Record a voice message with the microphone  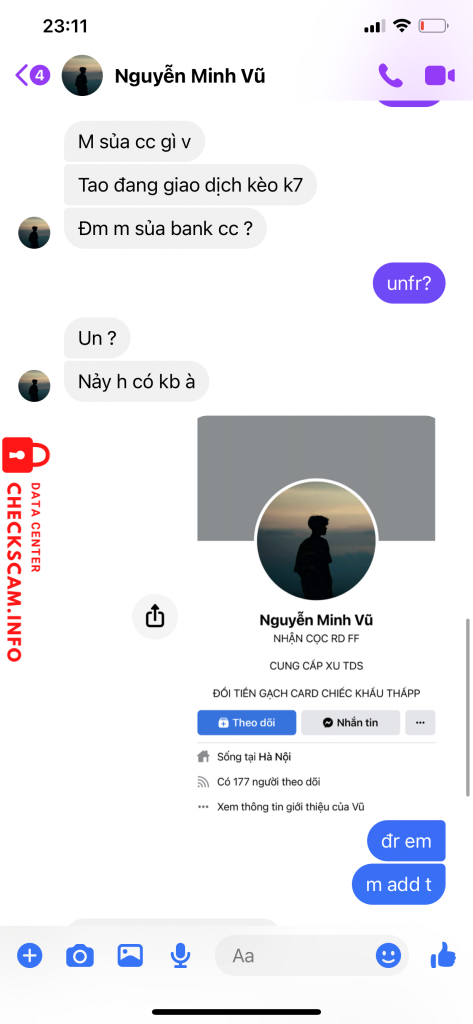pos(180,957)
